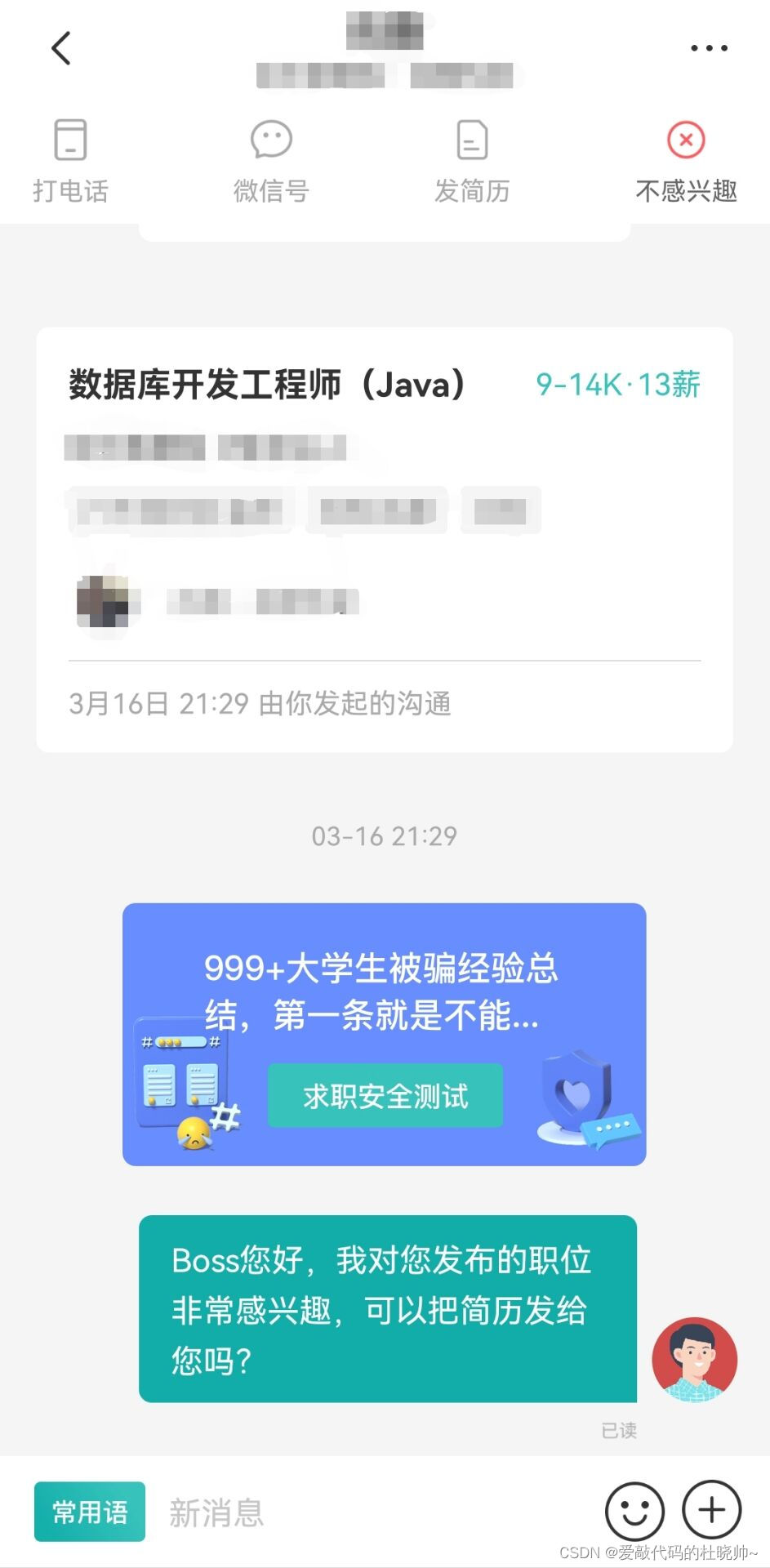Mark this job as 不感兴趣

click(686, 161)
